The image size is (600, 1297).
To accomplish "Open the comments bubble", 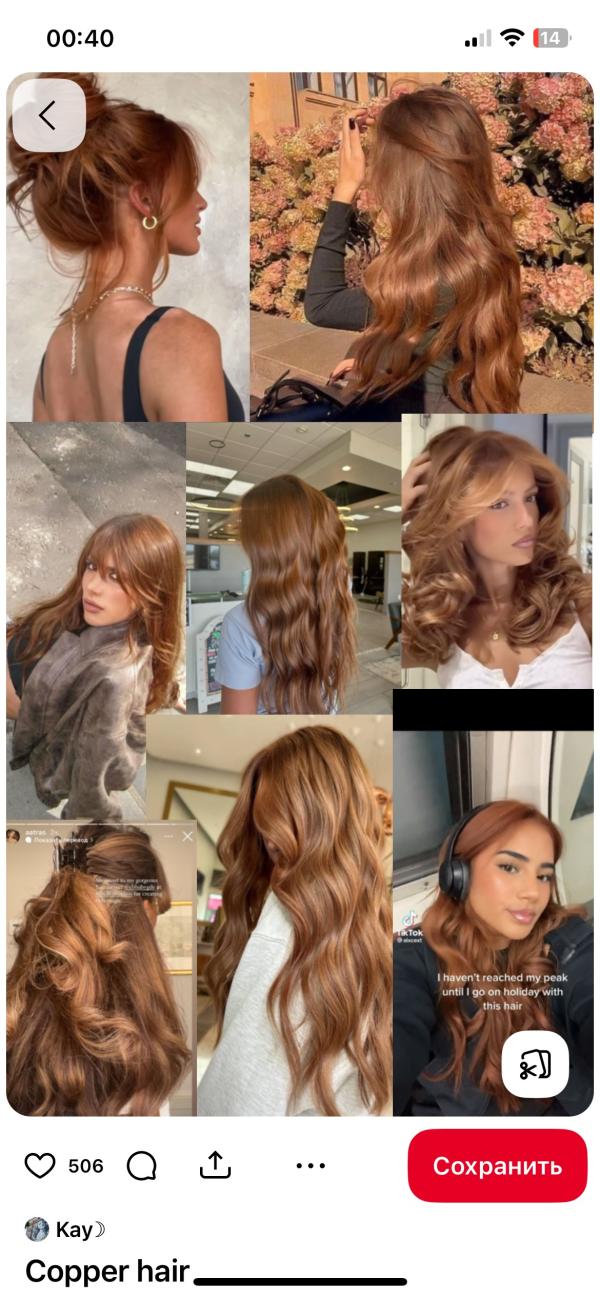I will click(x=142, y=1165).
